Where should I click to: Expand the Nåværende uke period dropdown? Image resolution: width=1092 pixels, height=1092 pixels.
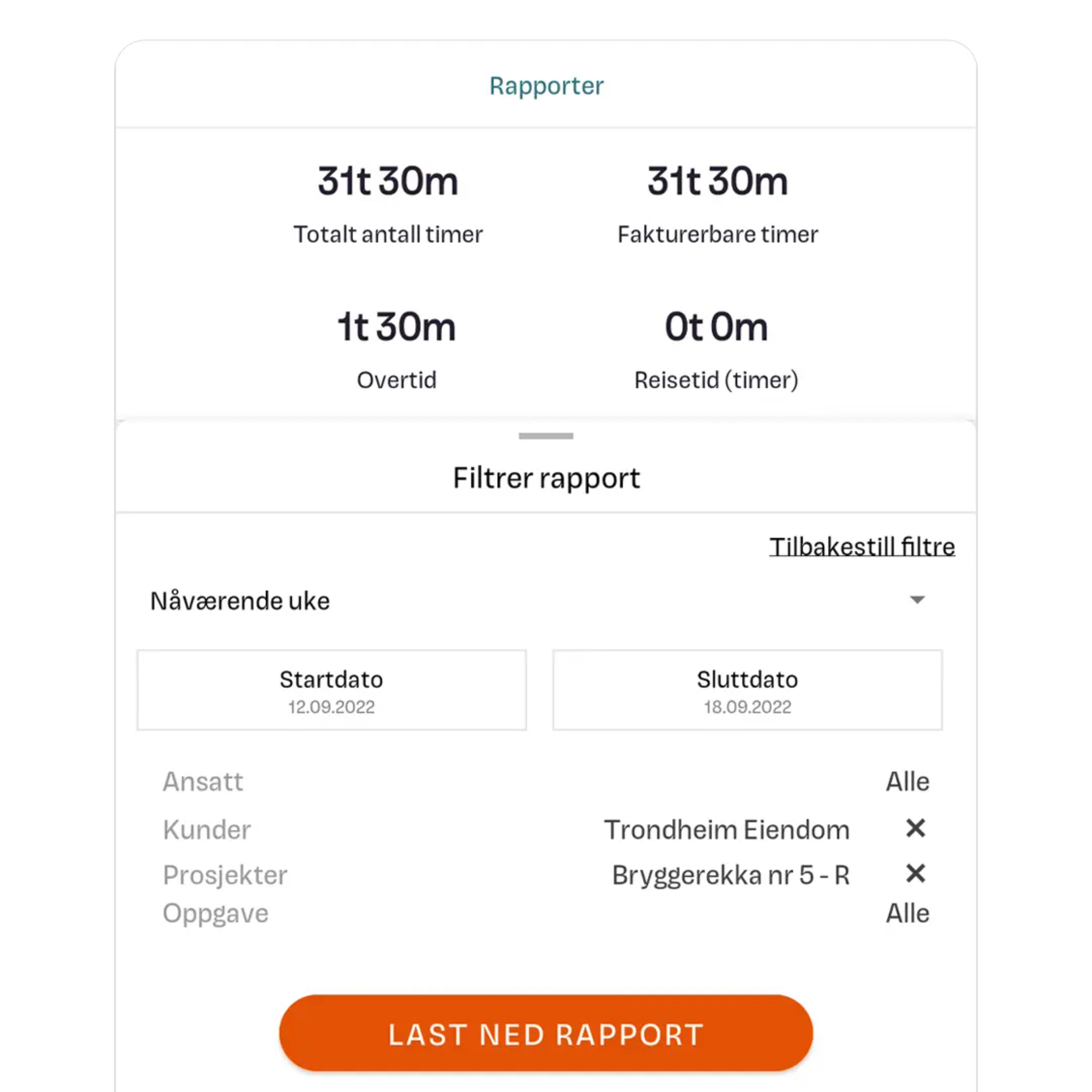[539, 600]
